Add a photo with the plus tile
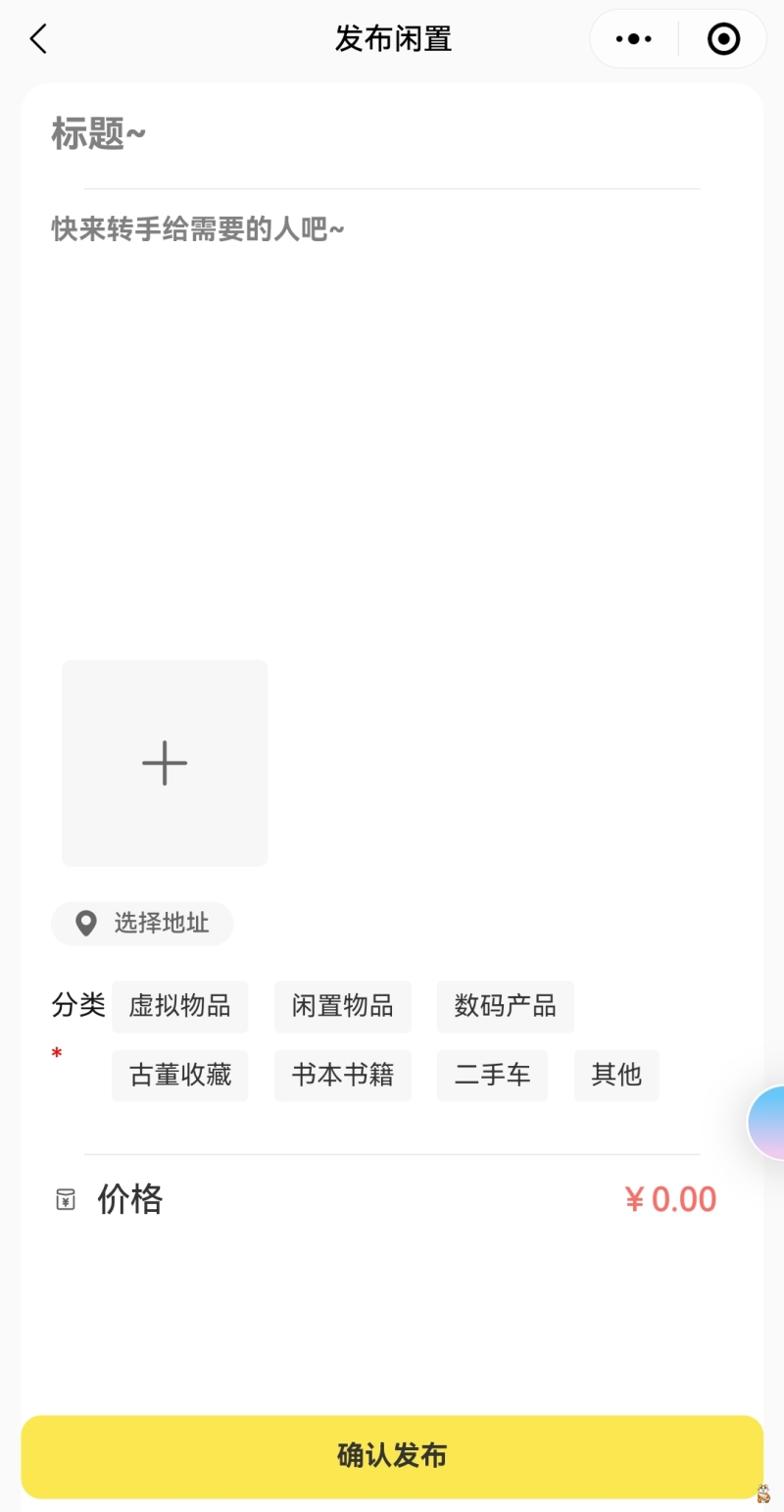The image size is (784, 1512). [165, 763]
